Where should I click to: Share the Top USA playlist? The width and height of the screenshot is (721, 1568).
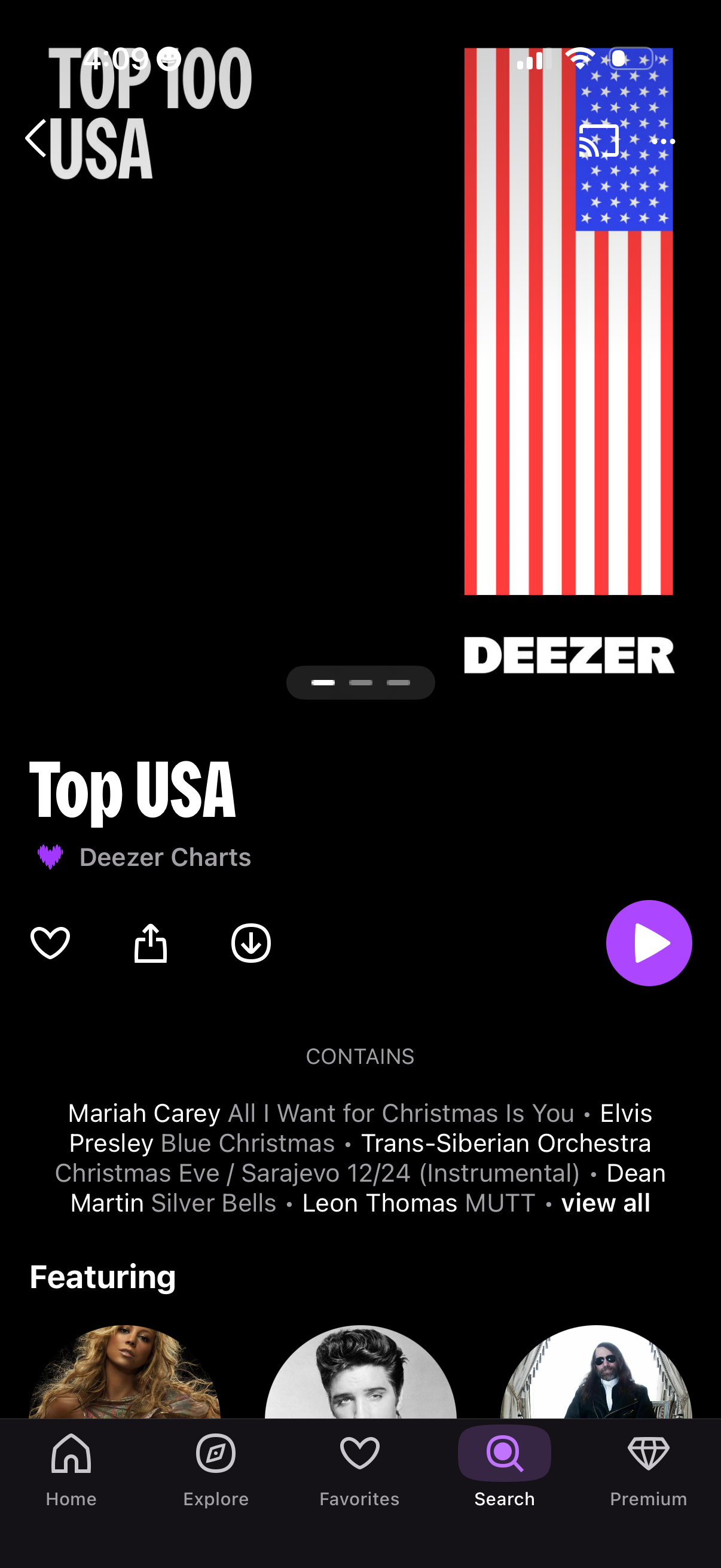pos(149,942)
